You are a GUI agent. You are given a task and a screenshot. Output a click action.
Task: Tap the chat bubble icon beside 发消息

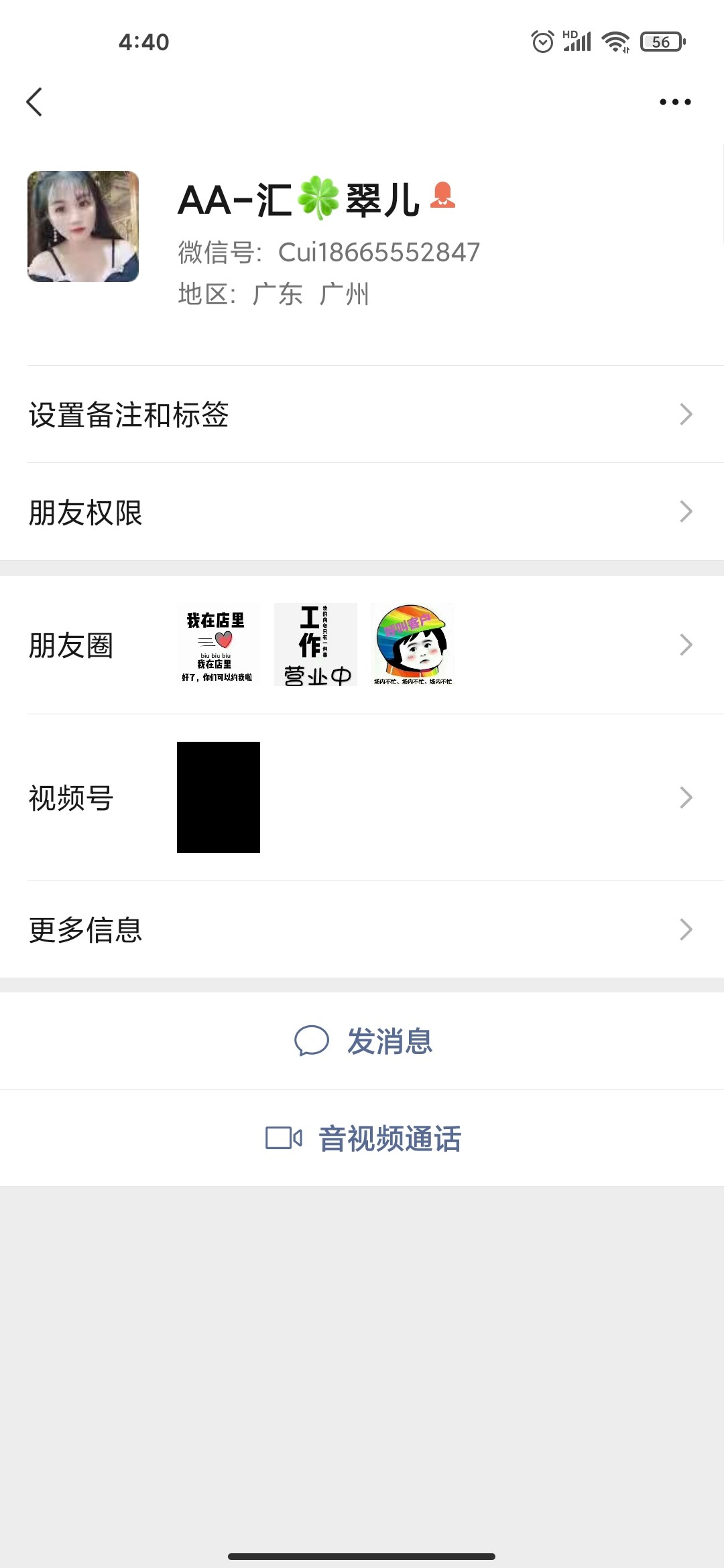312,1041
